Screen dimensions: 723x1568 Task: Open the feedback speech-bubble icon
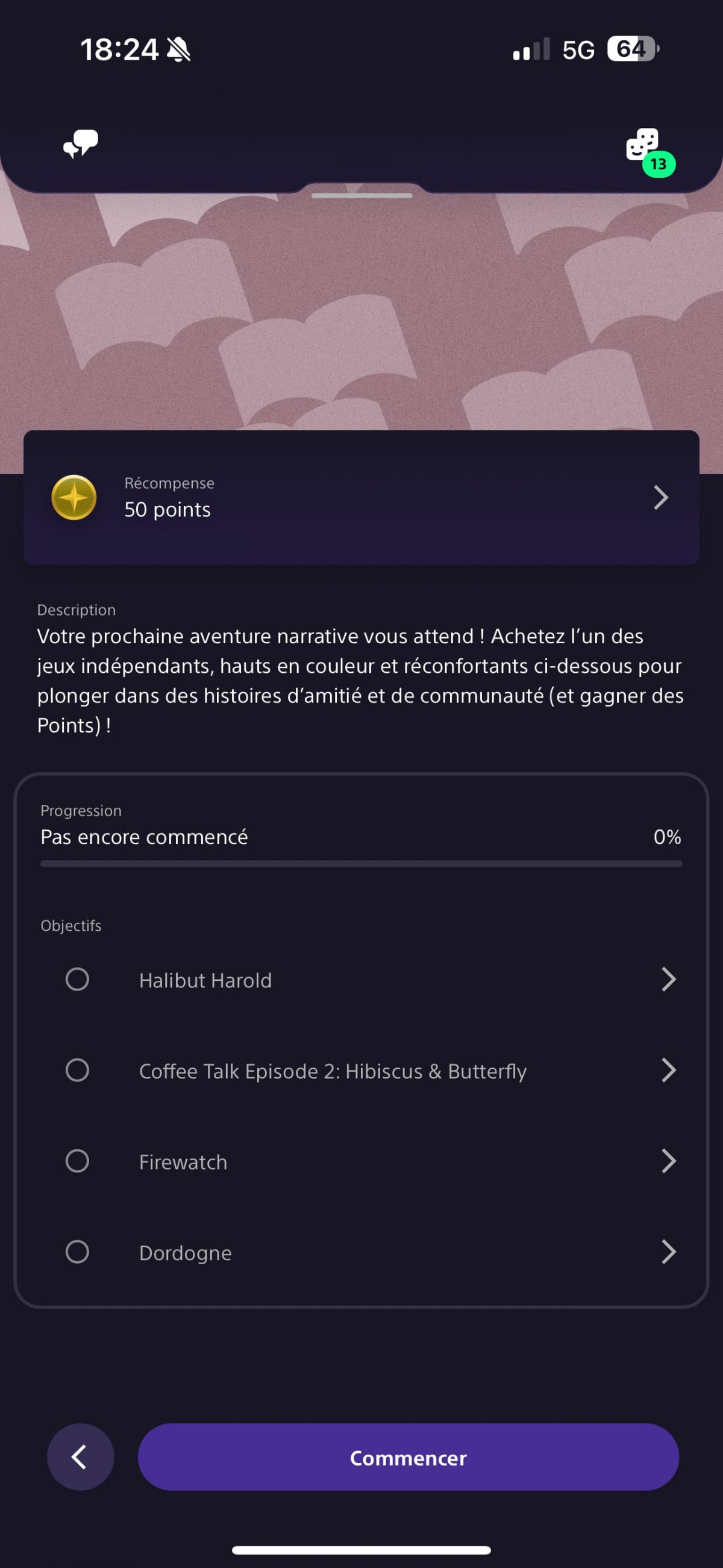(80, 144)
